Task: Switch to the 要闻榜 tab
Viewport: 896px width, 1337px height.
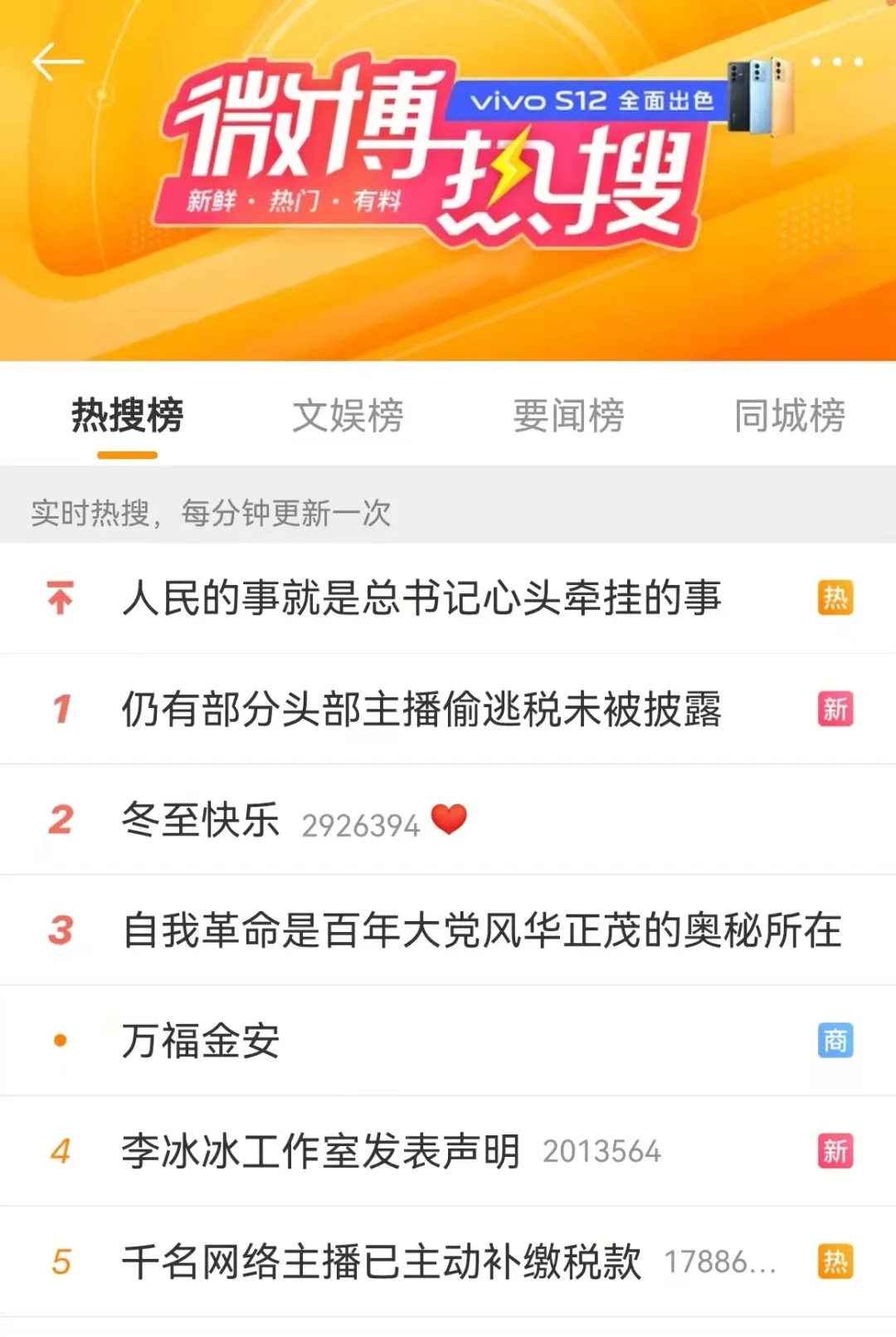Action: pos(568,415)
